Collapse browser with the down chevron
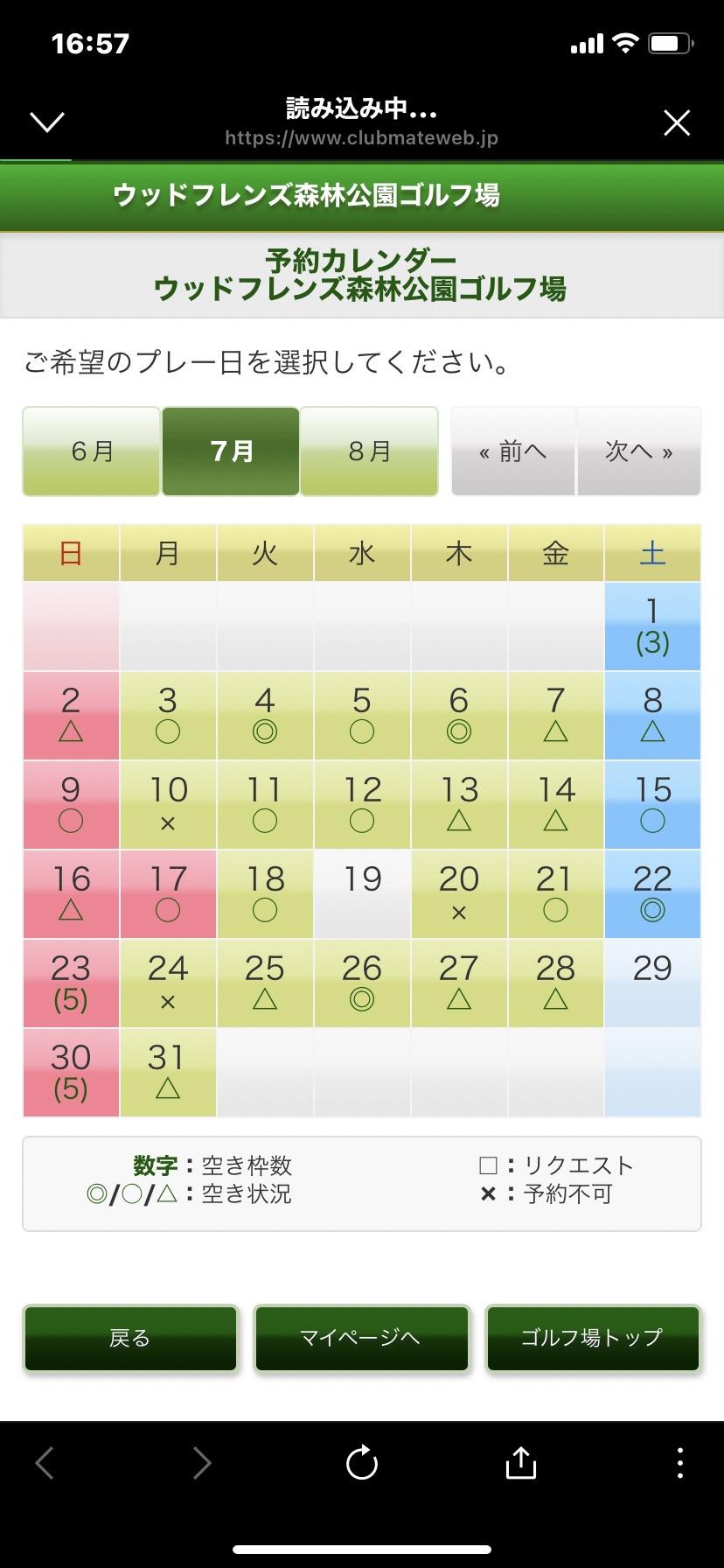Image resolution: width=724 pixels, height=1568 pixels. 47,122
